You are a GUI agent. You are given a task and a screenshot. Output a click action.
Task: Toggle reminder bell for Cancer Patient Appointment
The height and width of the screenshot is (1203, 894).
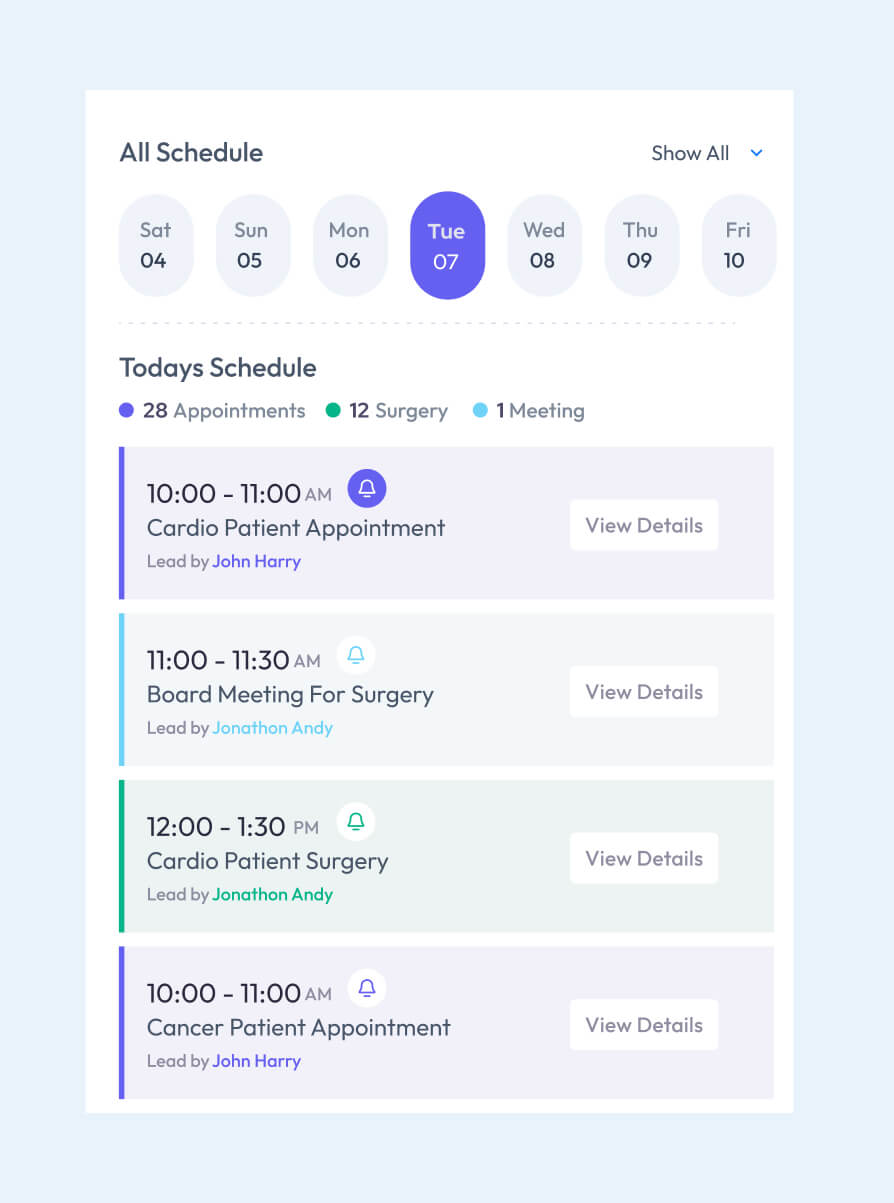(x=367, y=989)
